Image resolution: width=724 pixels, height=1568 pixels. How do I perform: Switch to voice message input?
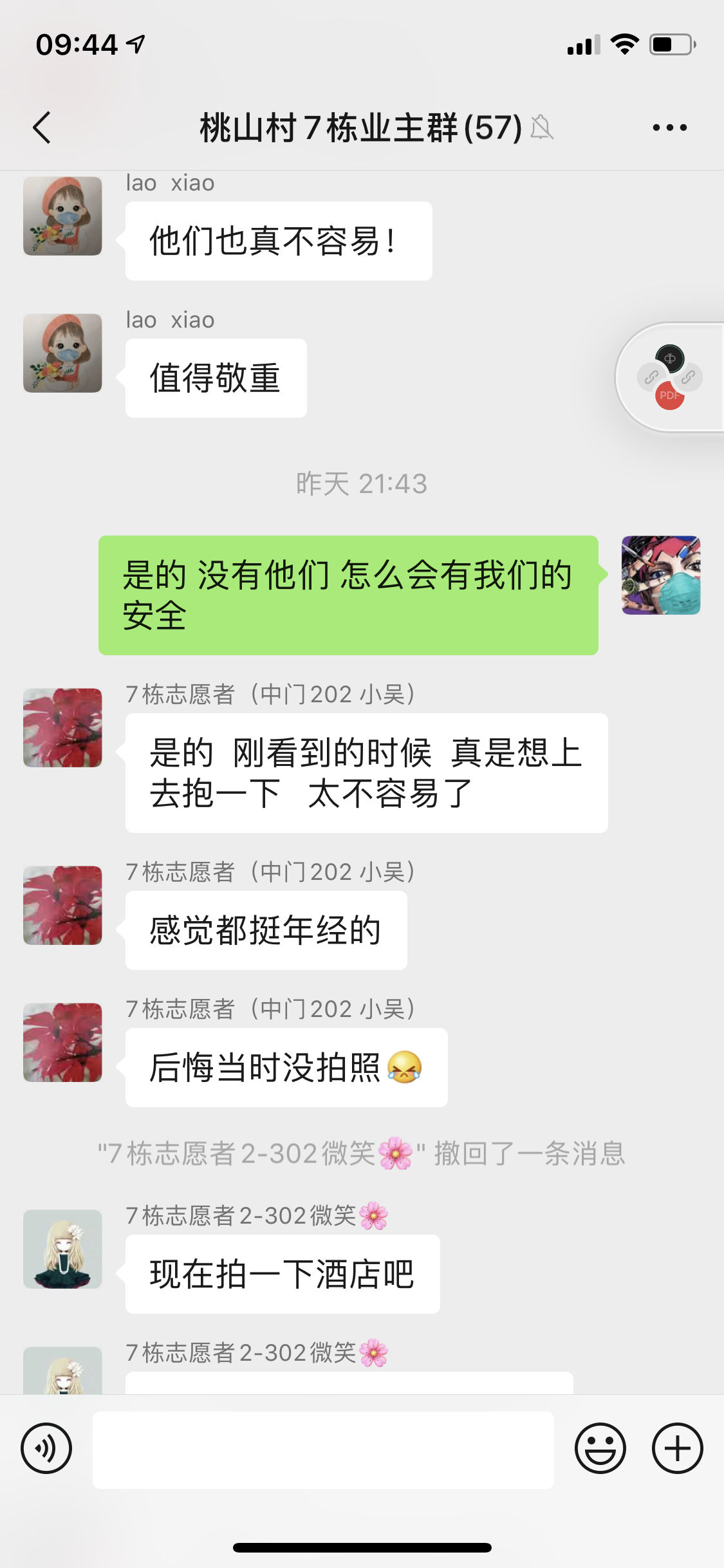pos(46,1448)
